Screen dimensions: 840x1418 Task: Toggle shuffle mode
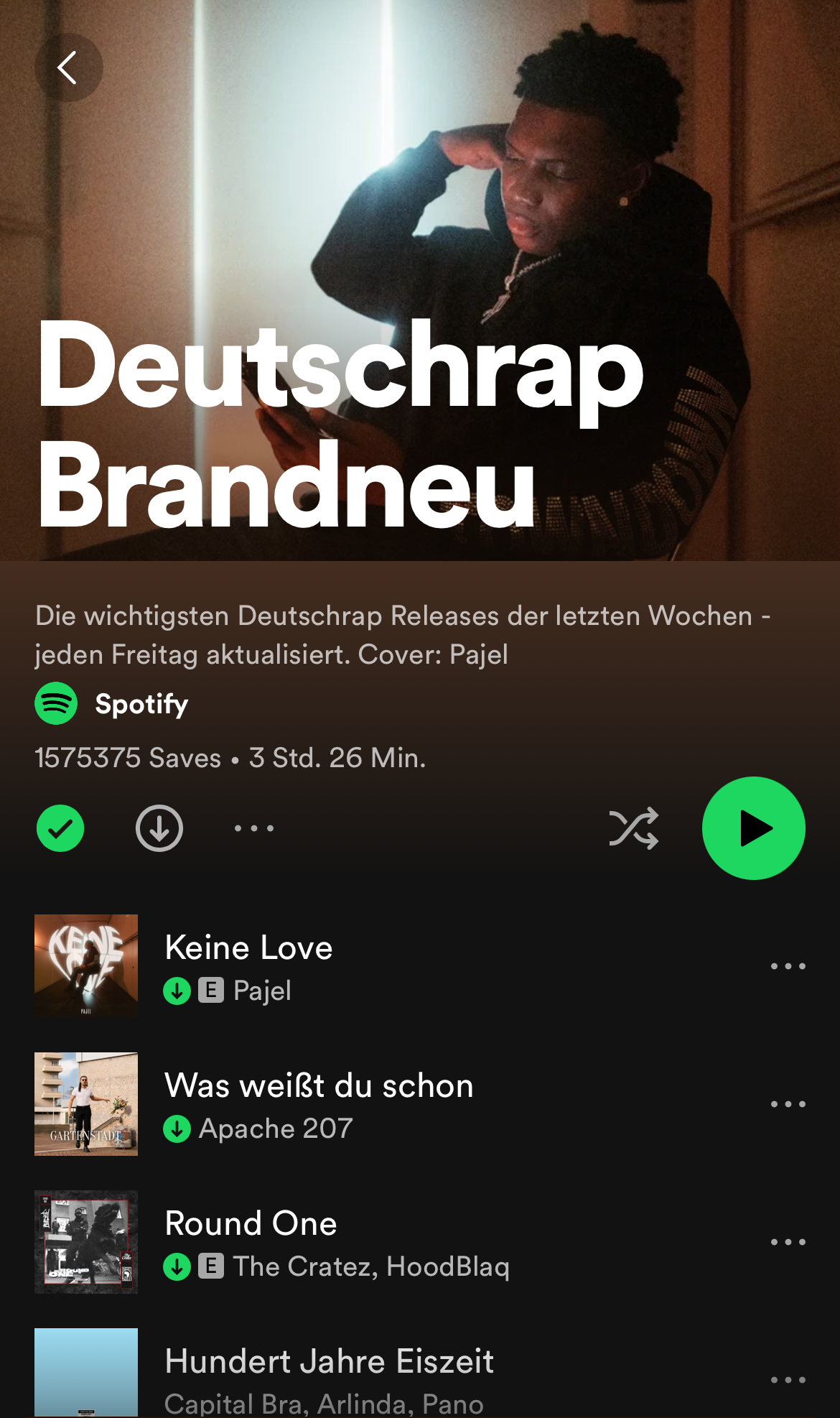tap(633, 828)
